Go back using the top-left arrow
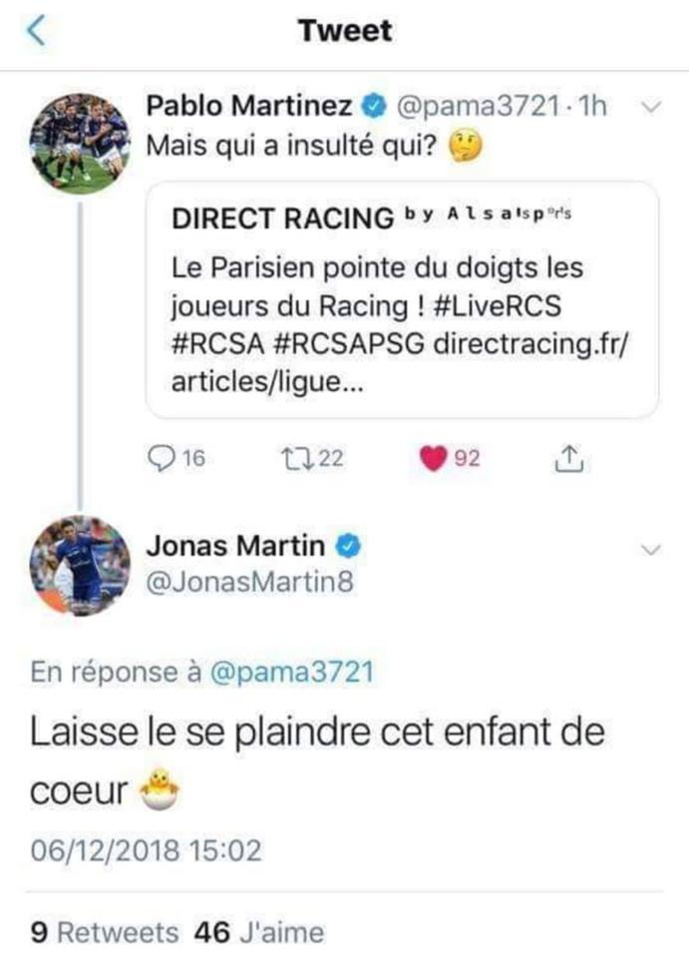The width and height of the screenshot is (689, 958). click(x=37, y=31)
